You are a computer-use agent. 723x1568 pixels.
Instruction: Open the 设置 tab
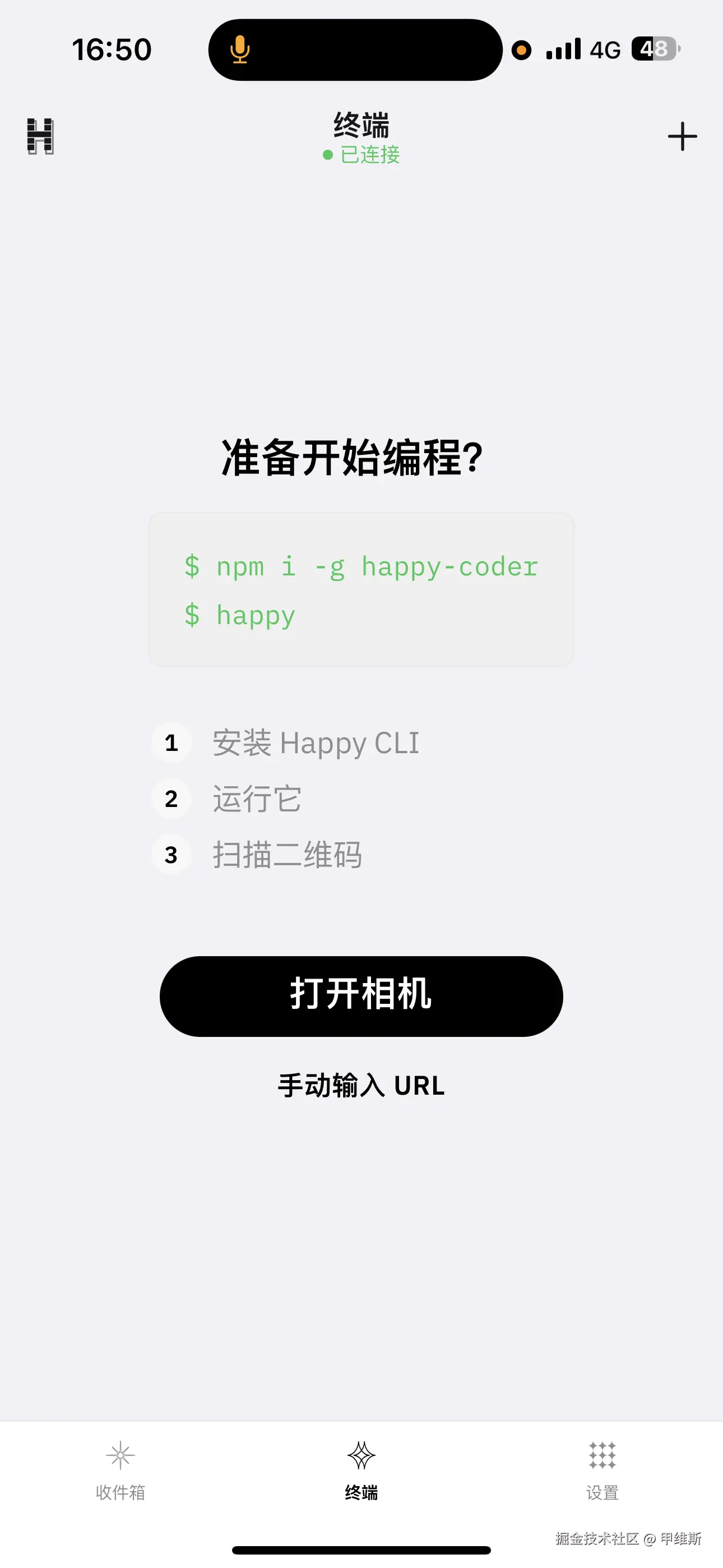click(x=602, y=1469)
